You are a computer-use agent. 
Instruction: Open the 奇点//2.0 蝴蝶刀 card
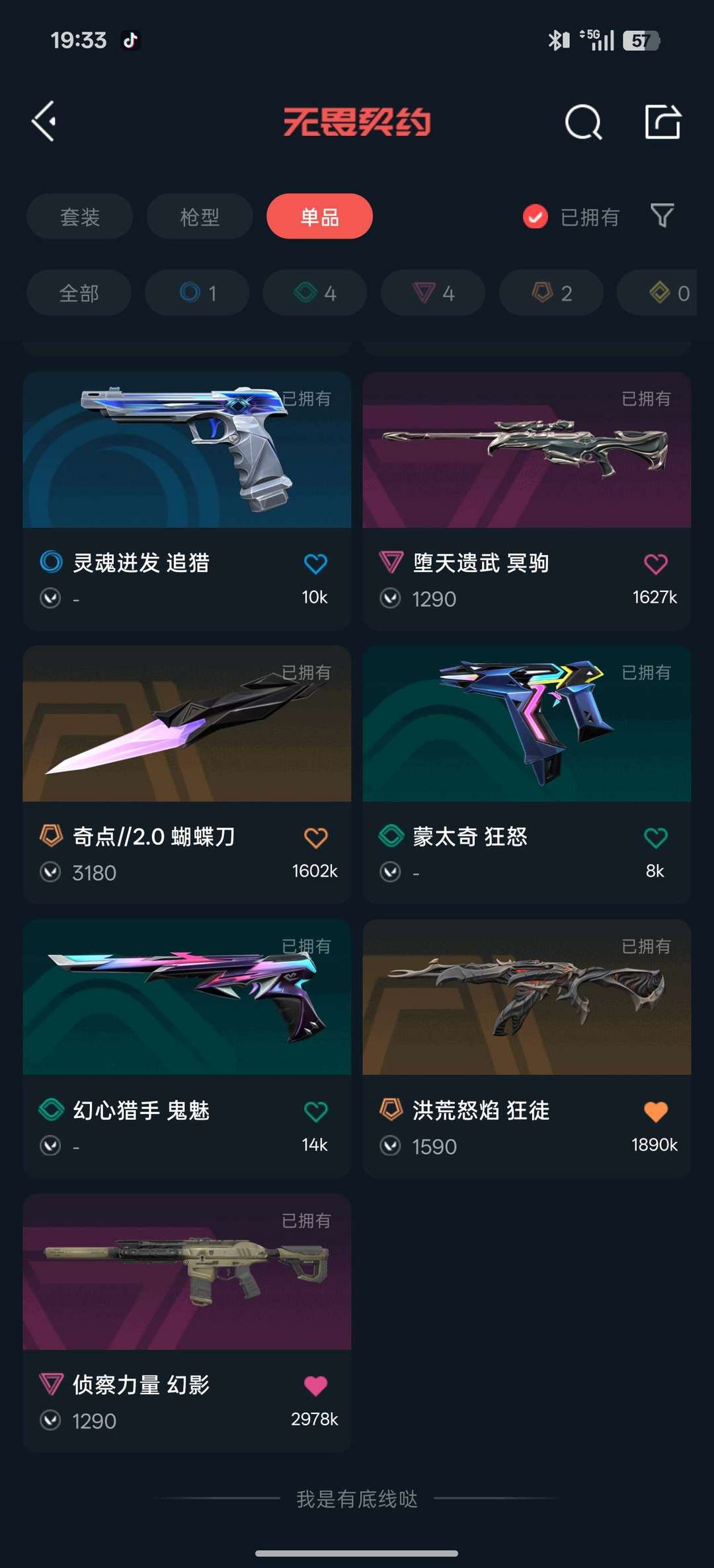[x=187, y=774]
